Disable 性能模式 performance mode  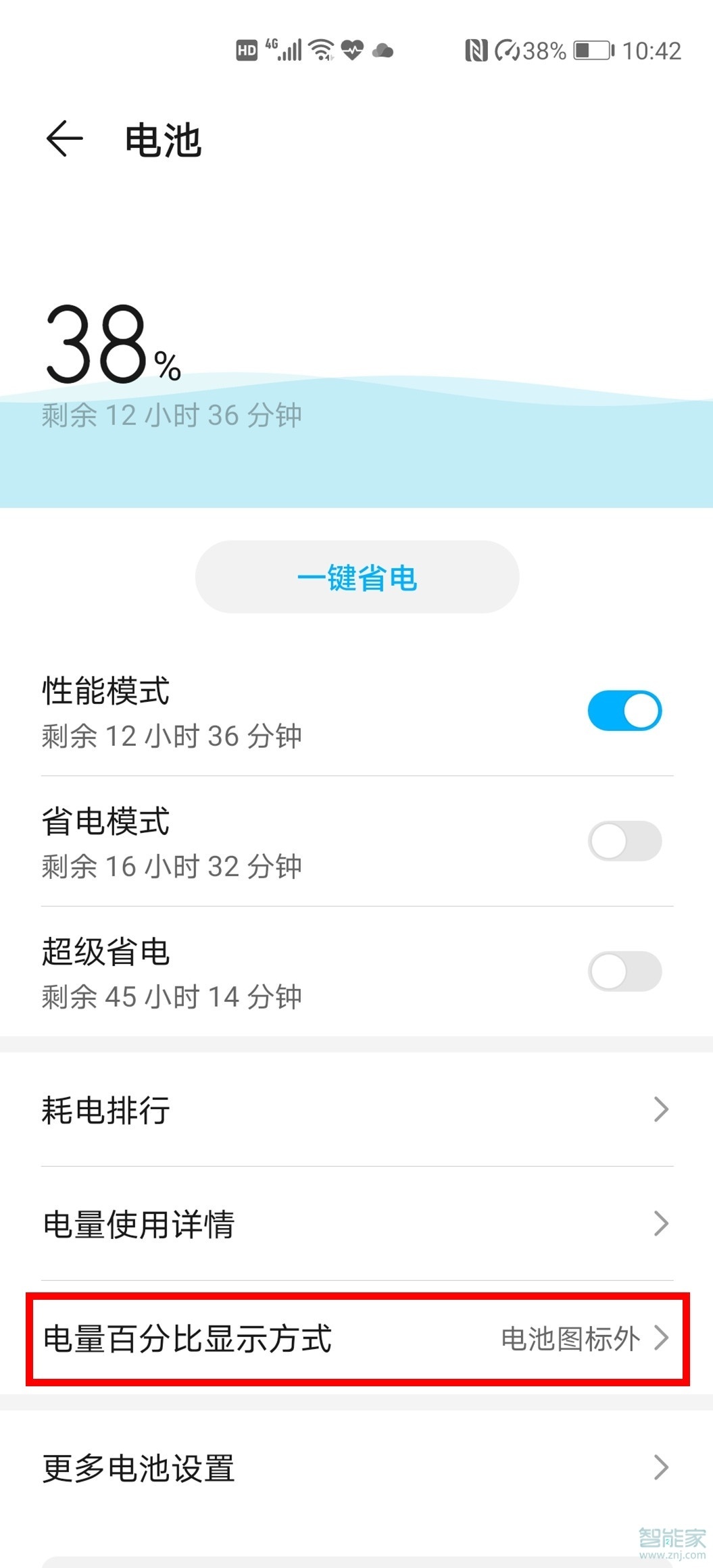[x=624, y=710]
